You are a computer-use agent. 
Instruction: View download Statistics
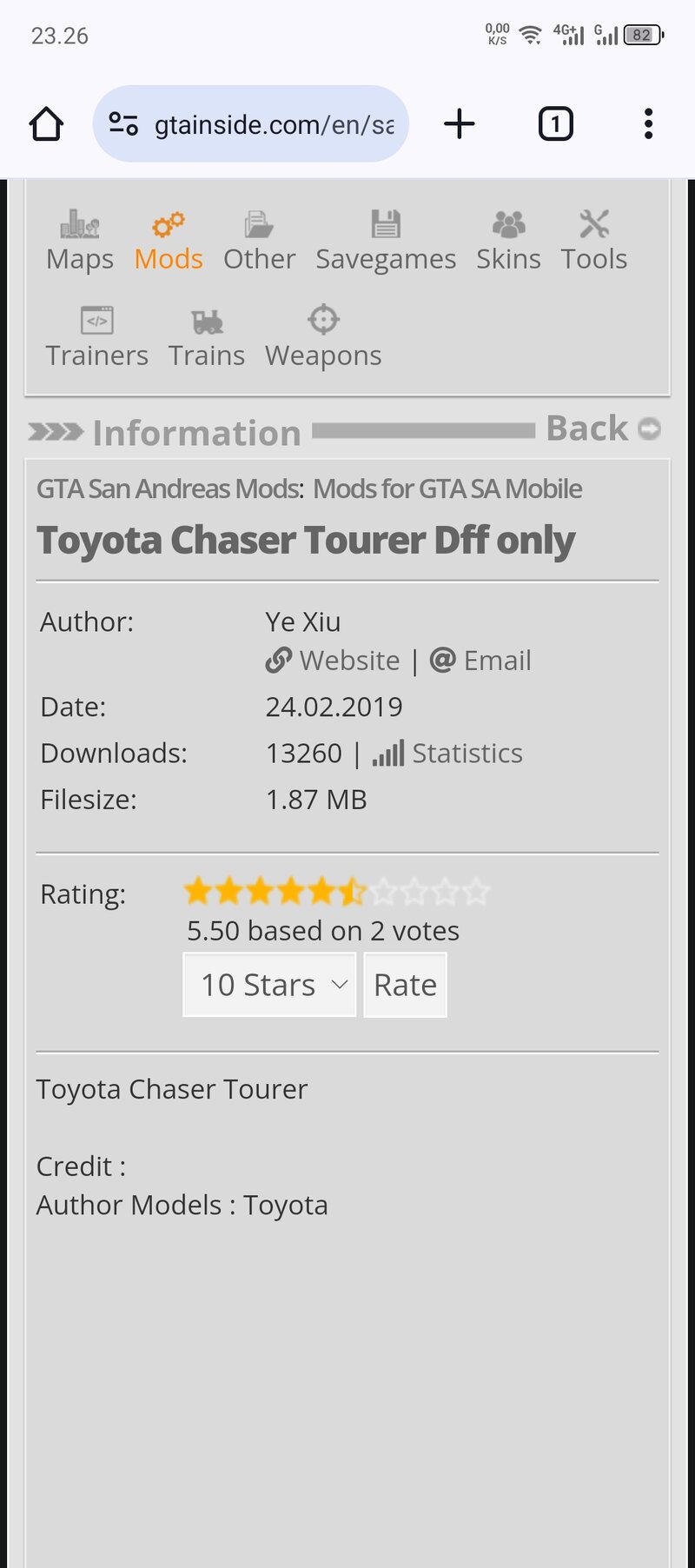coord(447,753)
